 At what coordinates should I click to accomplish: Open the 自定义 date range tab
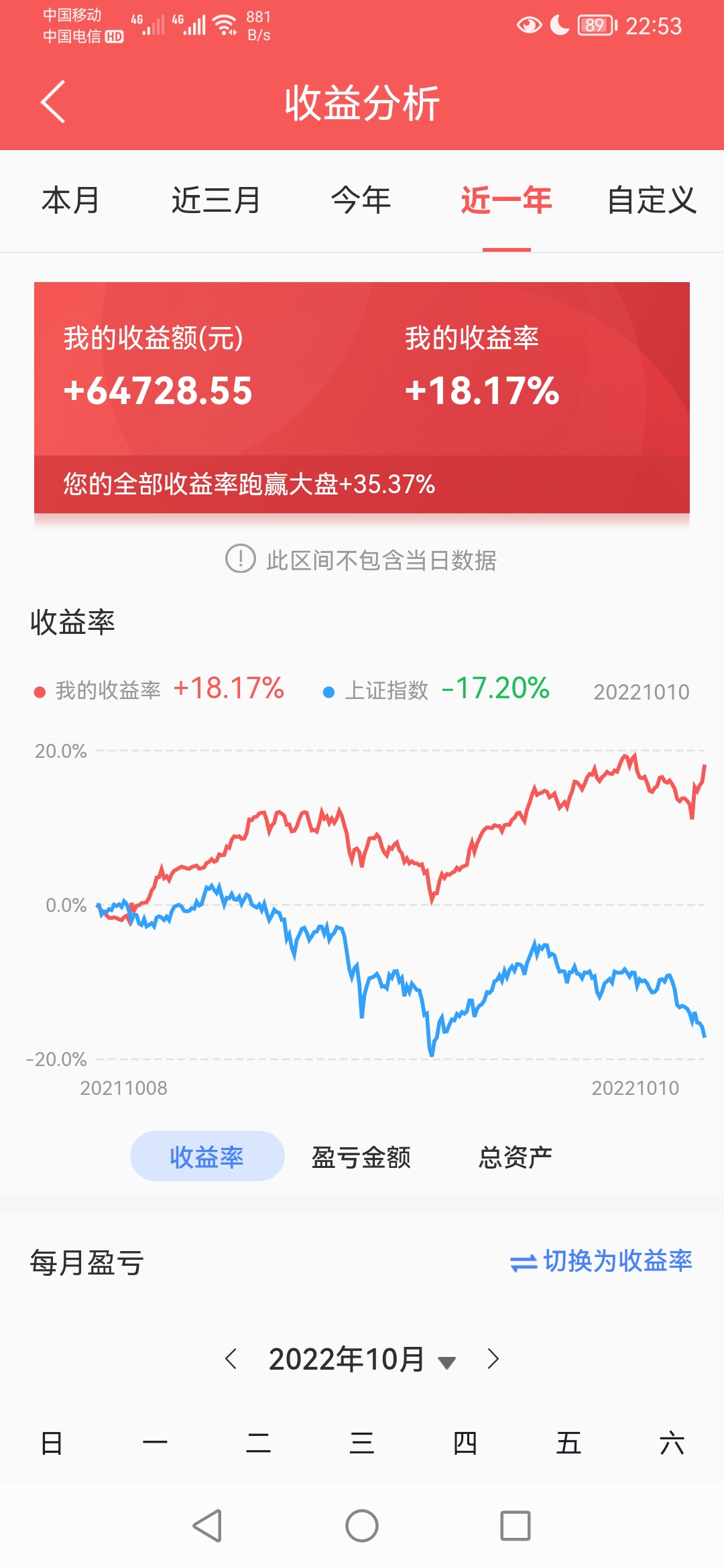652,200
